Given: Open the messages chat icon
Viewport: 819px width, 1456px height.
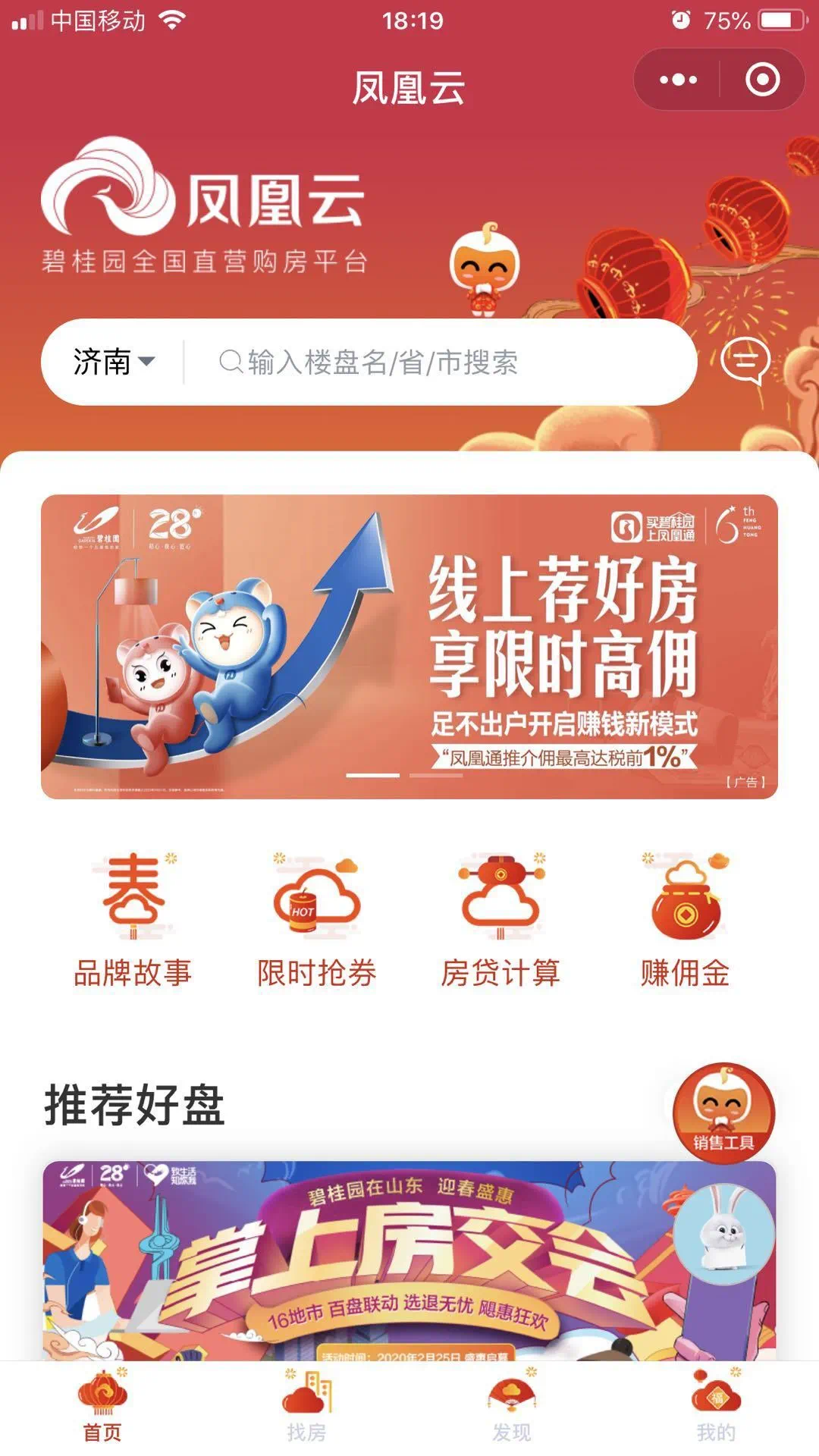Looking at the screenshot, I should [745, 361].
